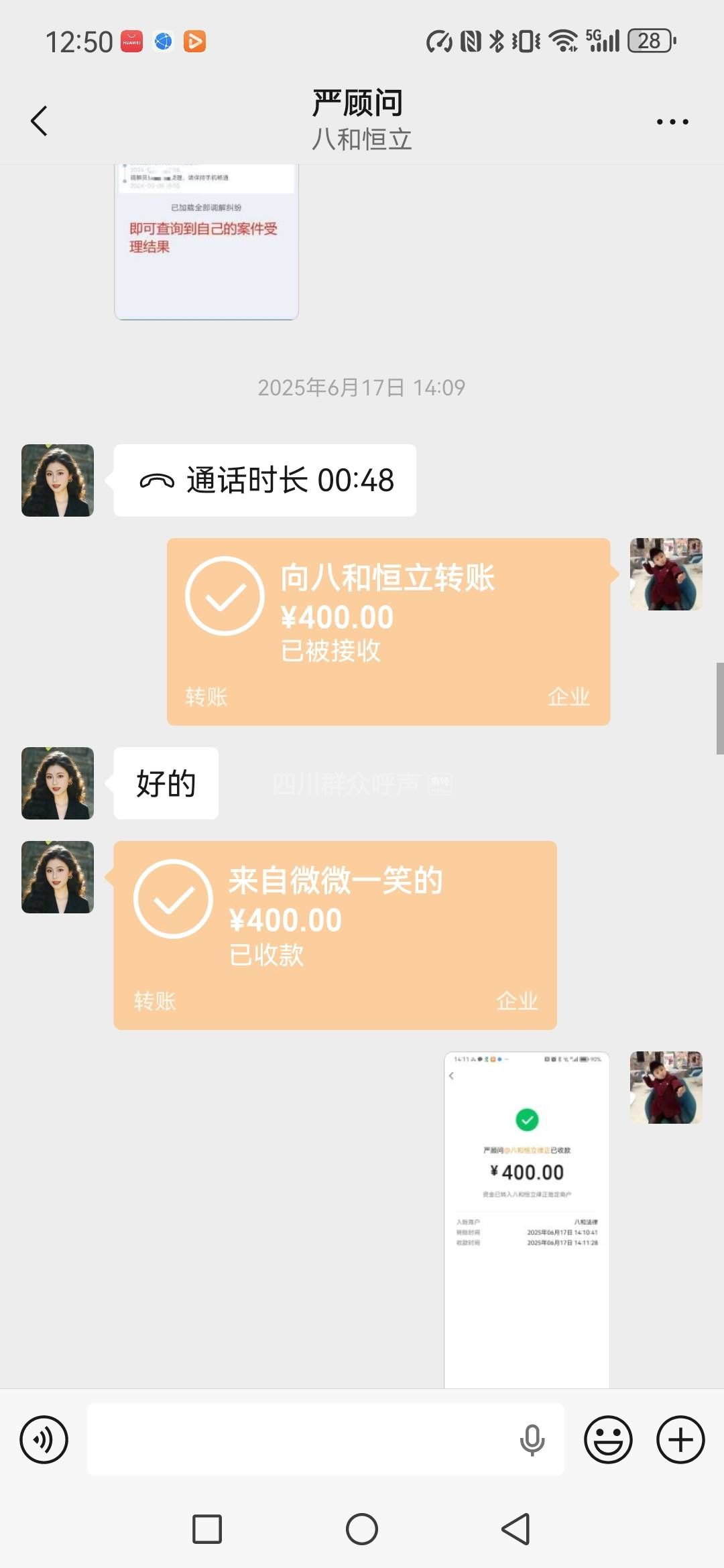View 严顾问's profile via the 通话时长 message avatar
Screen dimensions: 724x1568
[x=58, y=480]
